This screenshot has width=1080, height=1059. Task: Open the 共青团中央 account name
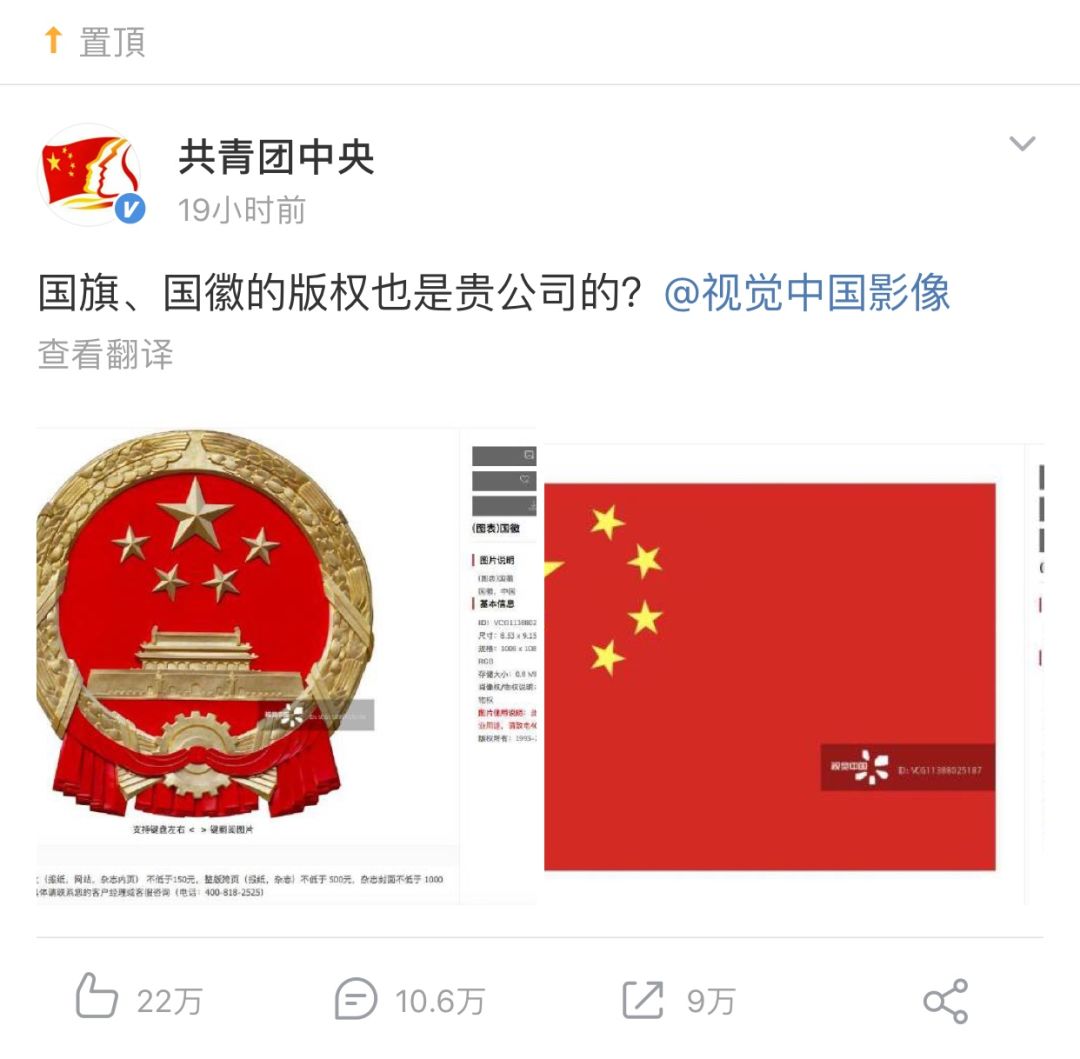coord(276,157)
